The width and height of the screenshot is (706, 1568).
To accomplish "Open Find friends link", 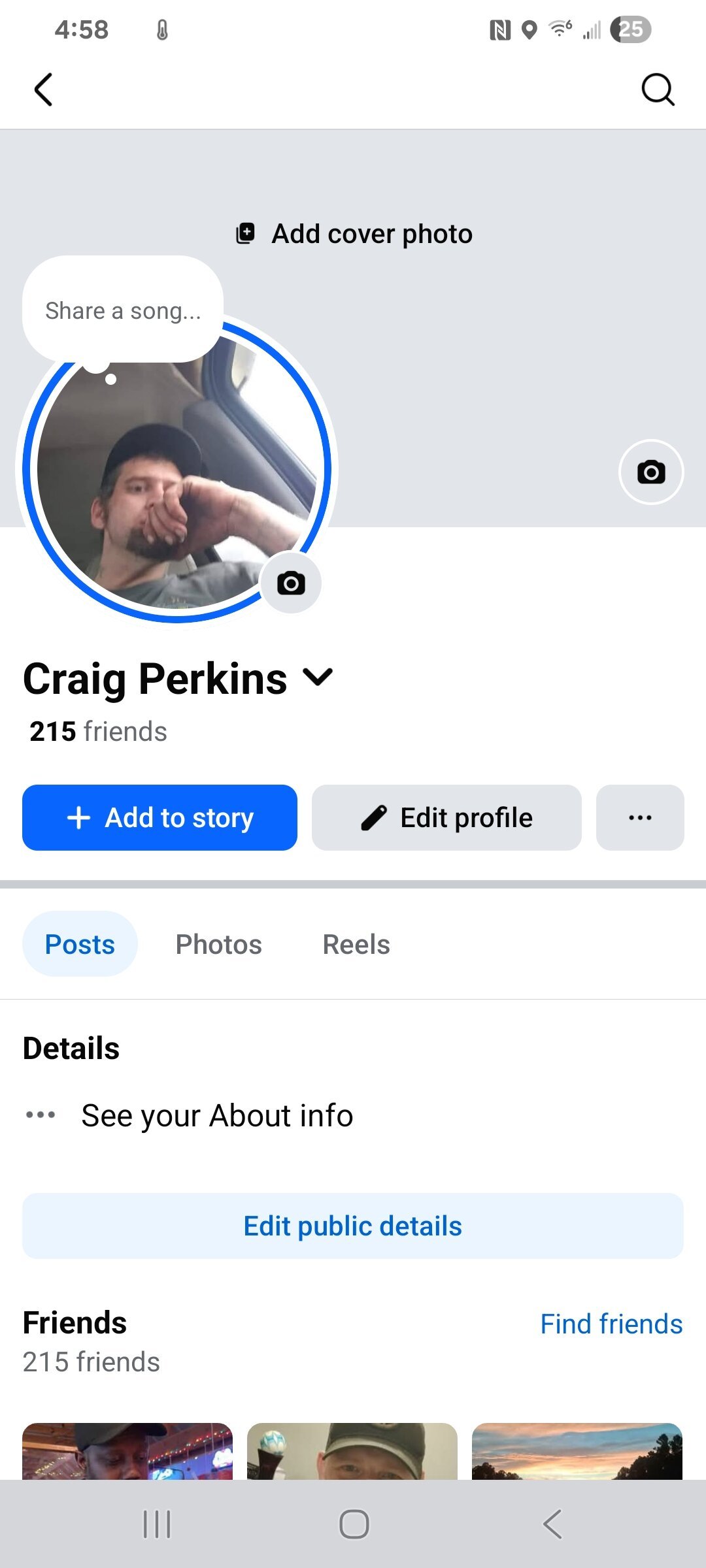I will (x=611, y=1324).
